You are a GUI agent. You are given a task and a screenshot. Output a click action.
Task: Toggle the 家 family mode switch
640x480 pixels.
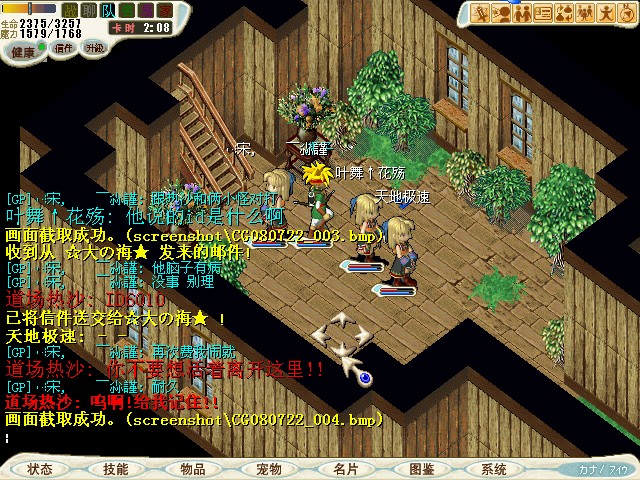(163, 9)
